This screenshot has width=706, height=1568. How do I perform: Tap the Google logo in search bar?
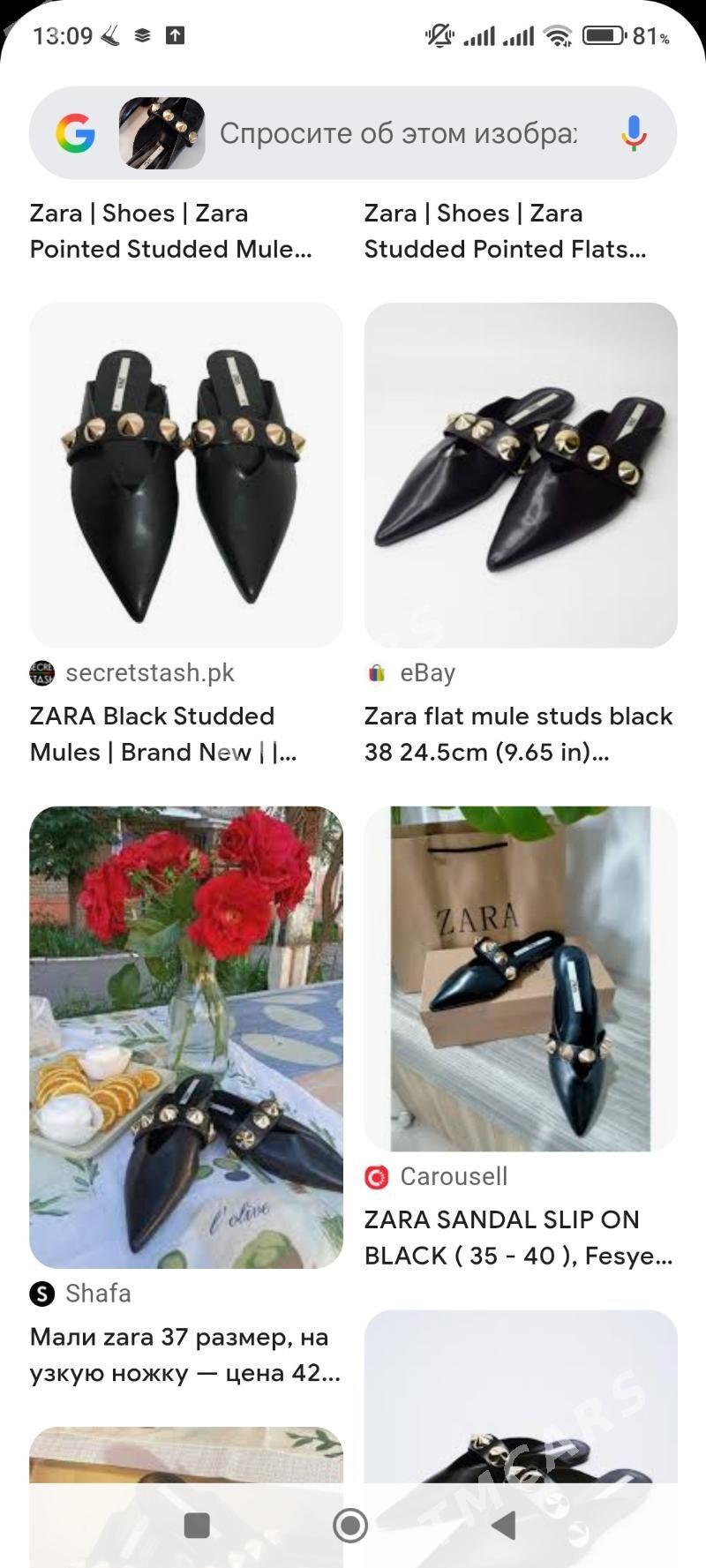[76, 133]
